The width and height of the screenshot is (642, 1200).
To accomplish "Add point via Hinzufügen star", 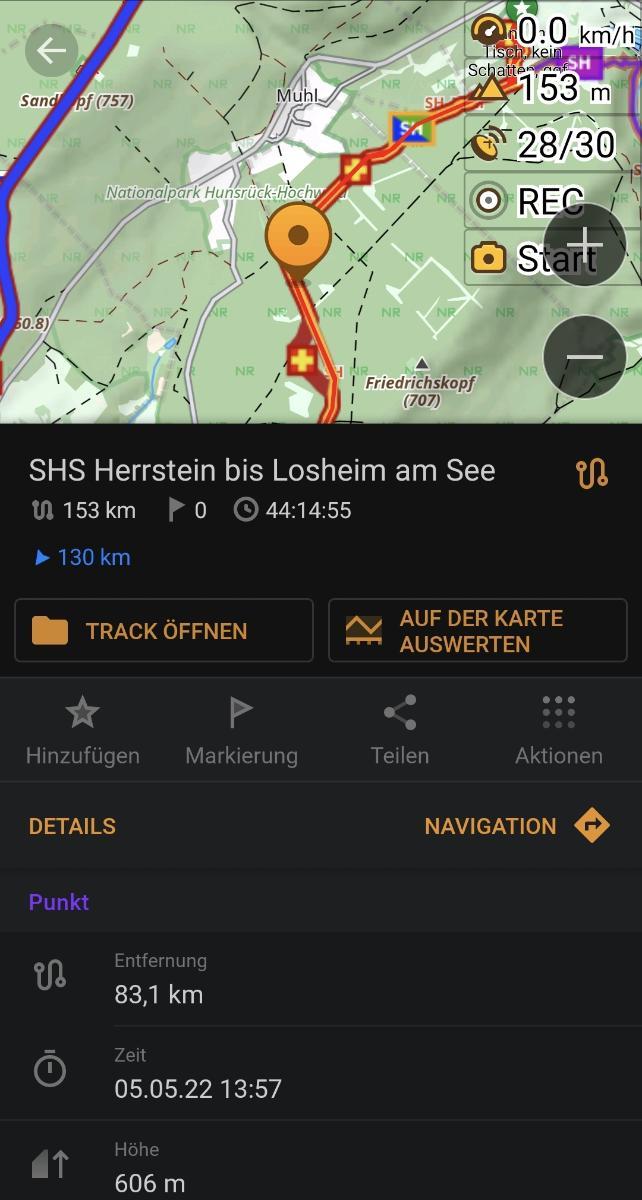I will pos(82,732).
